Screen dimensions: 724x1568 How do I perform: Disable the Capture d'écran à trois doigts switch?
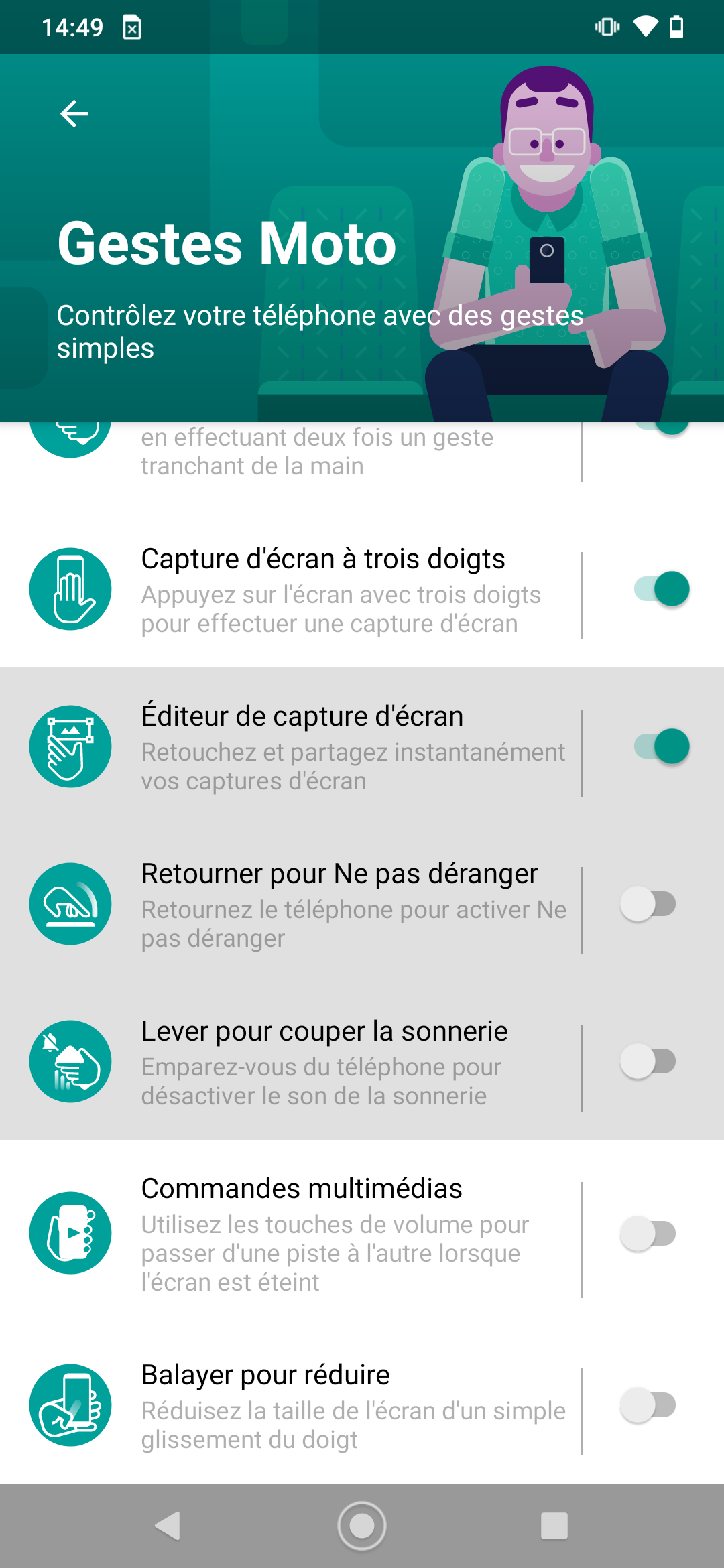click(662, 589)
